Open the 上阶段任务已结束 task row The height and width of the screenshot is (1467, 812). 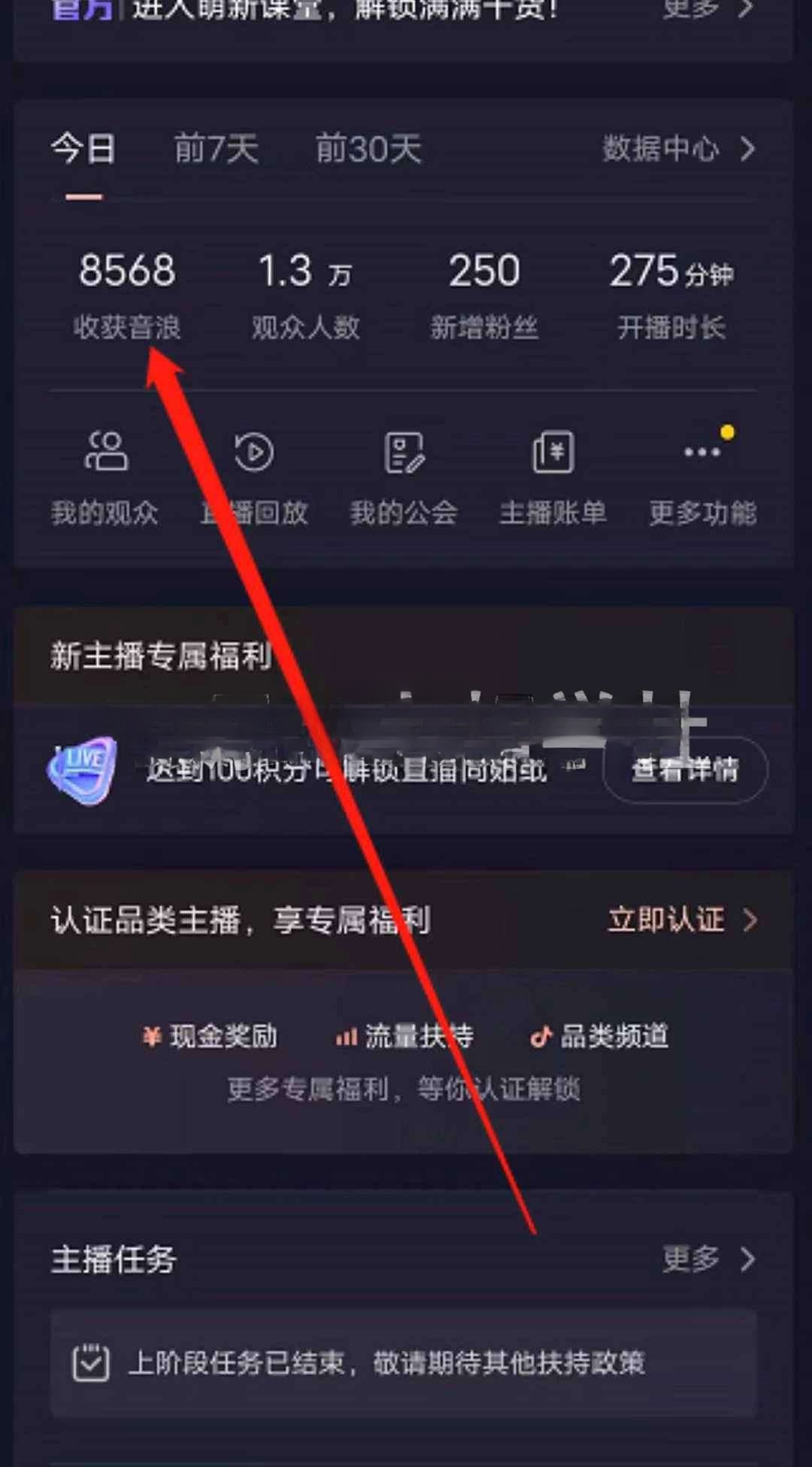pyautogui.click(x=404, y=1362)
